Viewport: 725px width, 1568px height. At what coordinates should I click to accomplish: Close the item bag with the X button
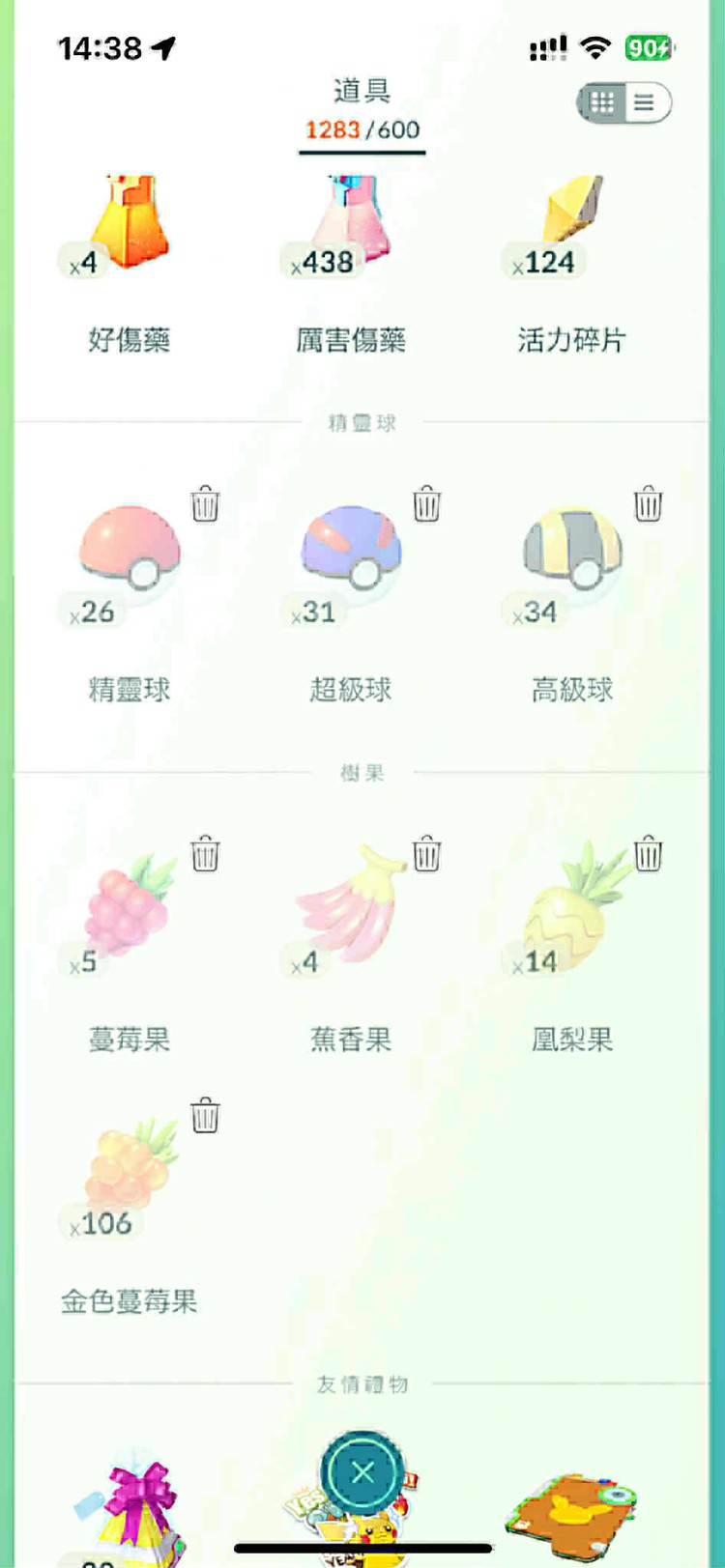click(x=362, y=1470)
